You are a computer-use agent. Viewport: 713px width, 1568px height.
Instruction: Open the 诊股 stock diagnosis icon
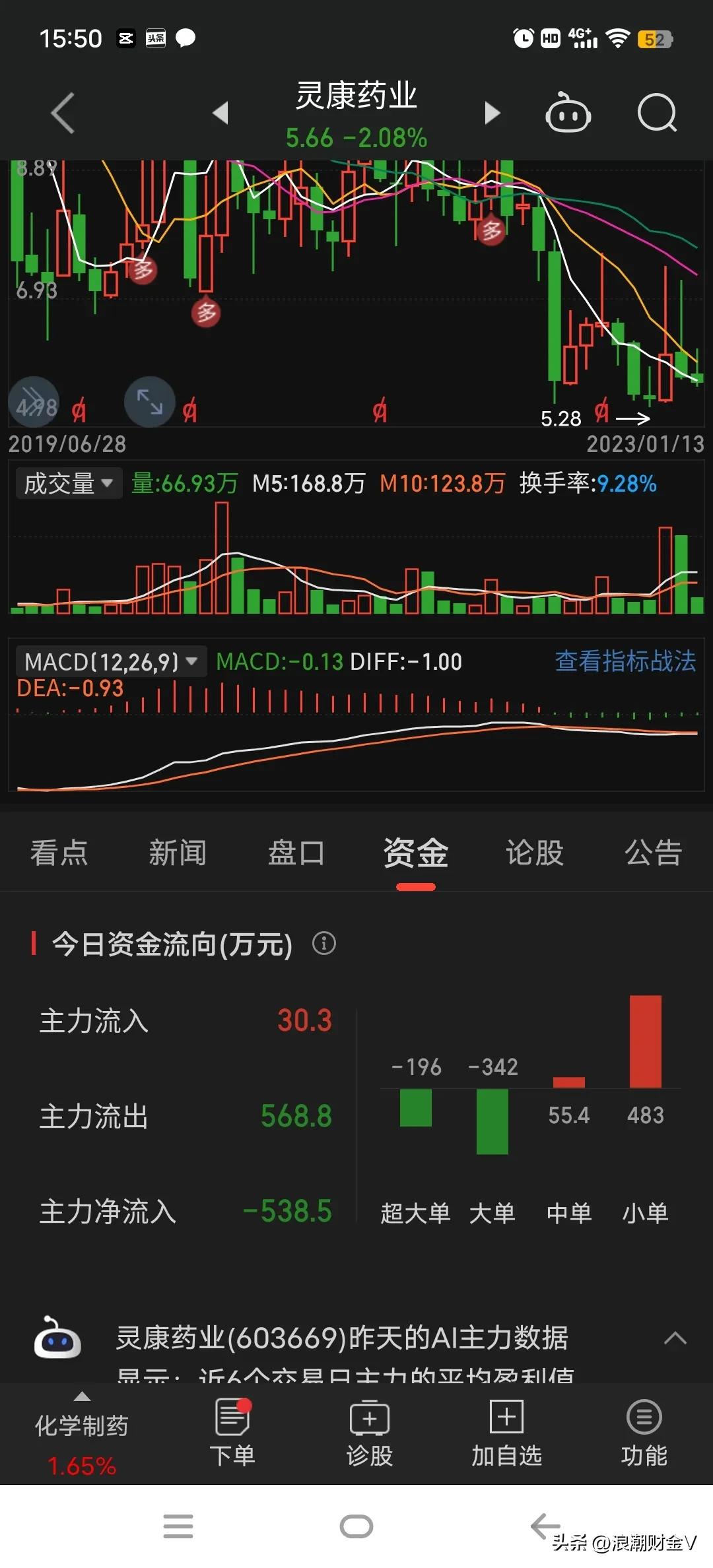[369, 1418]
